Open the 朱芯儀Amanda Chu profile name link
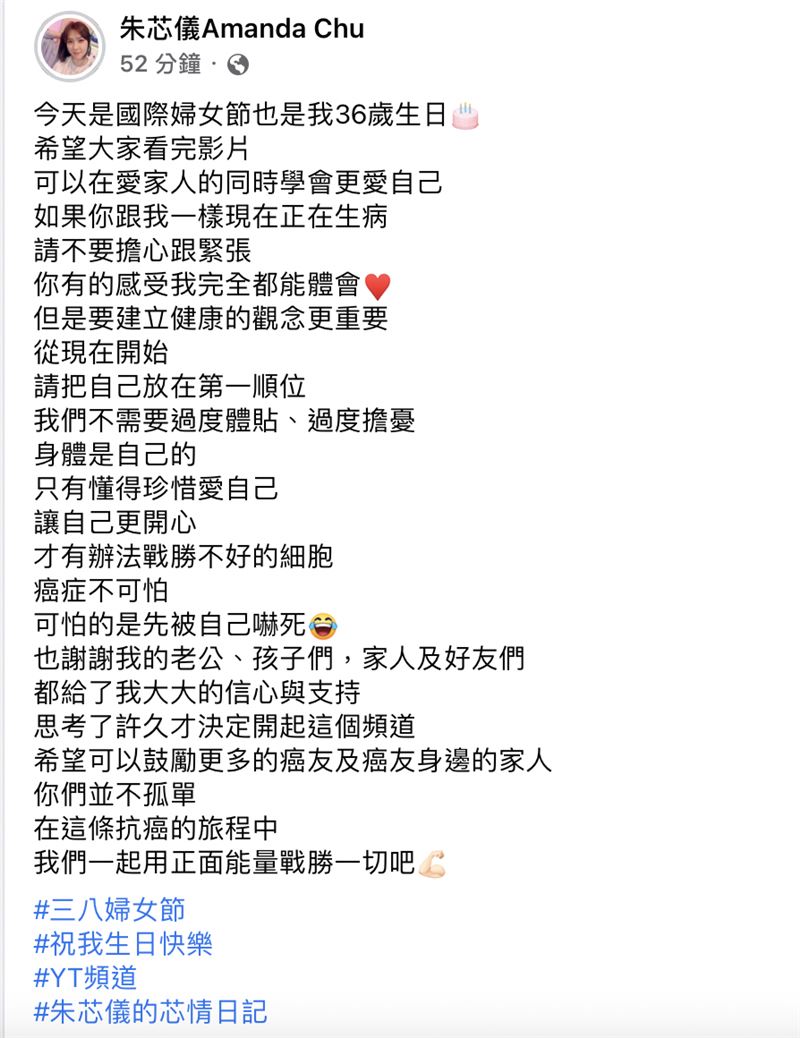800x1038 pixels. click(241, 29)
